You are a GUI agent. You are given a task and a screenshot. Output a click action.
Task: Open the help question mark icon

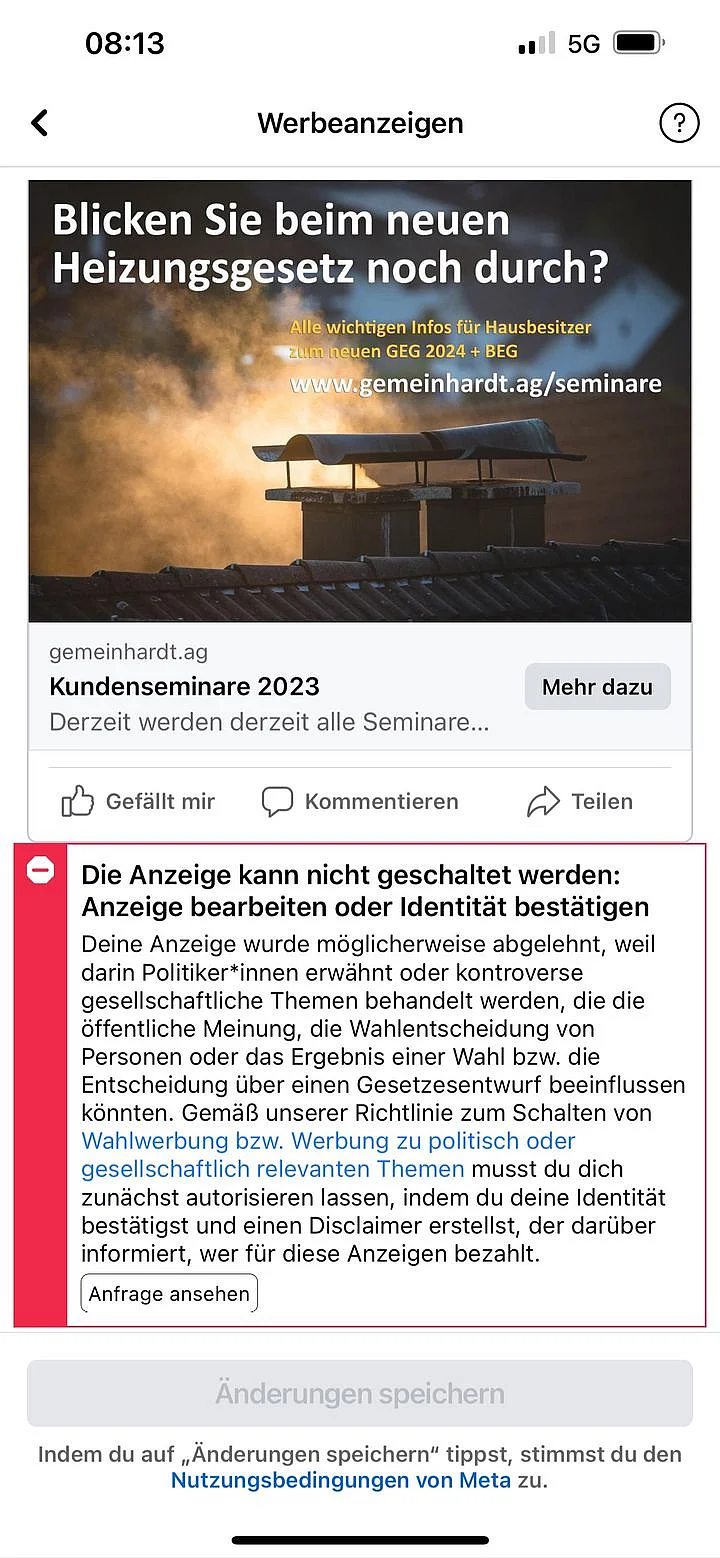pyautogui.click(x=679, y=123)
